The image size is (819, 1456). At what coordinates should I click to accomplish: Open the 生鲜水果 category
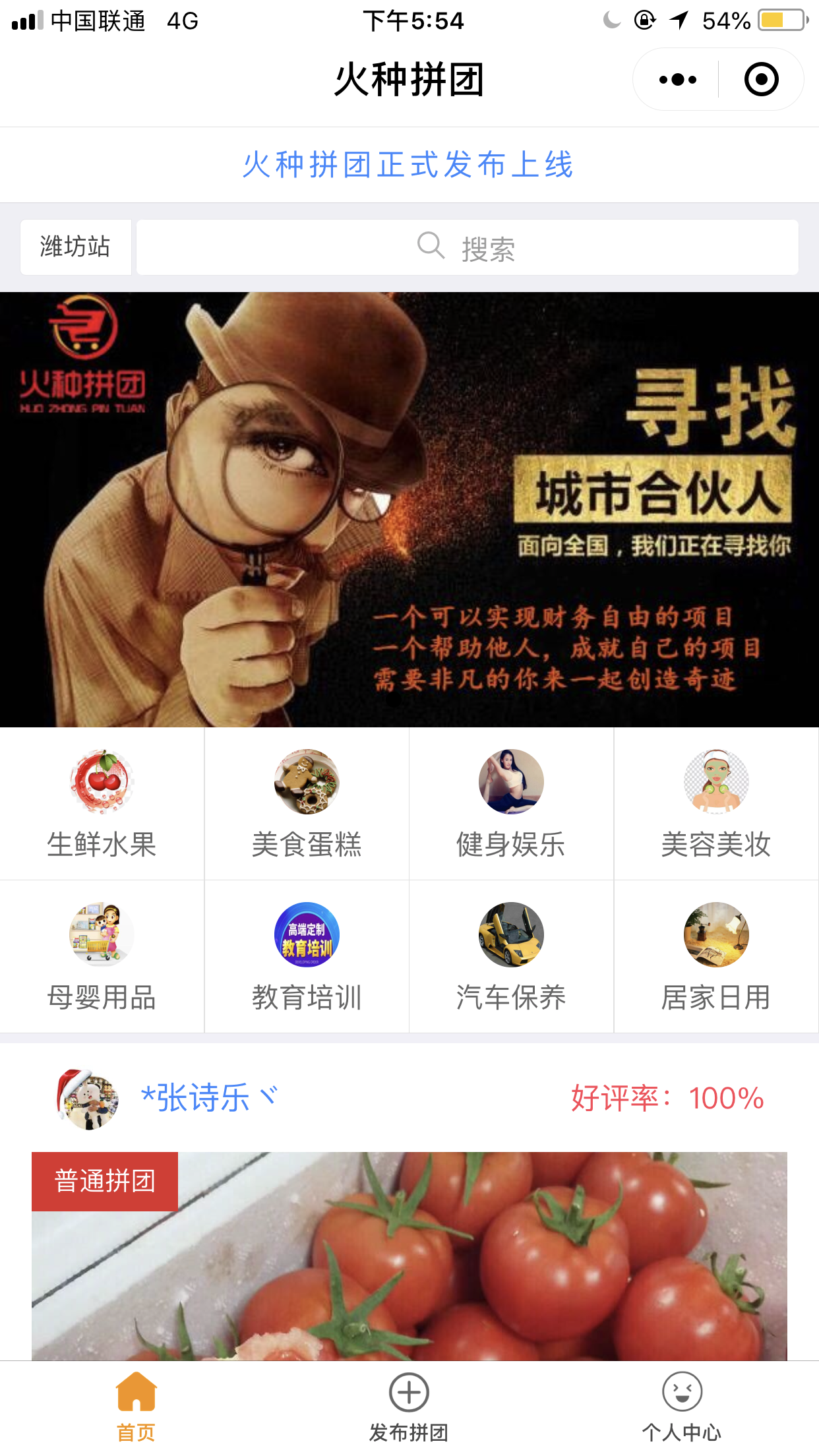102,804
